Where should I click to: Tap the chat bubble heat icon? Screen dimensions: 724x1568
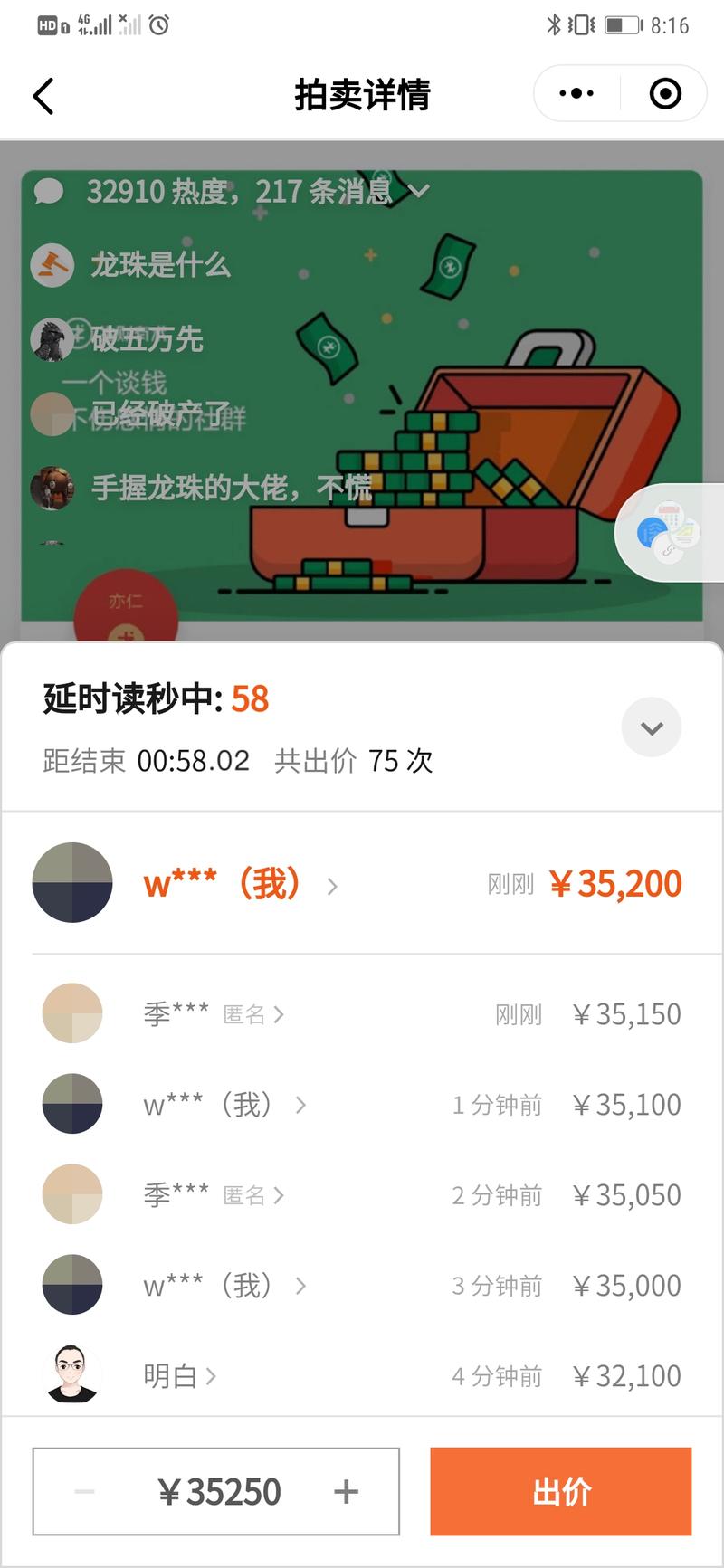point(52,191)
